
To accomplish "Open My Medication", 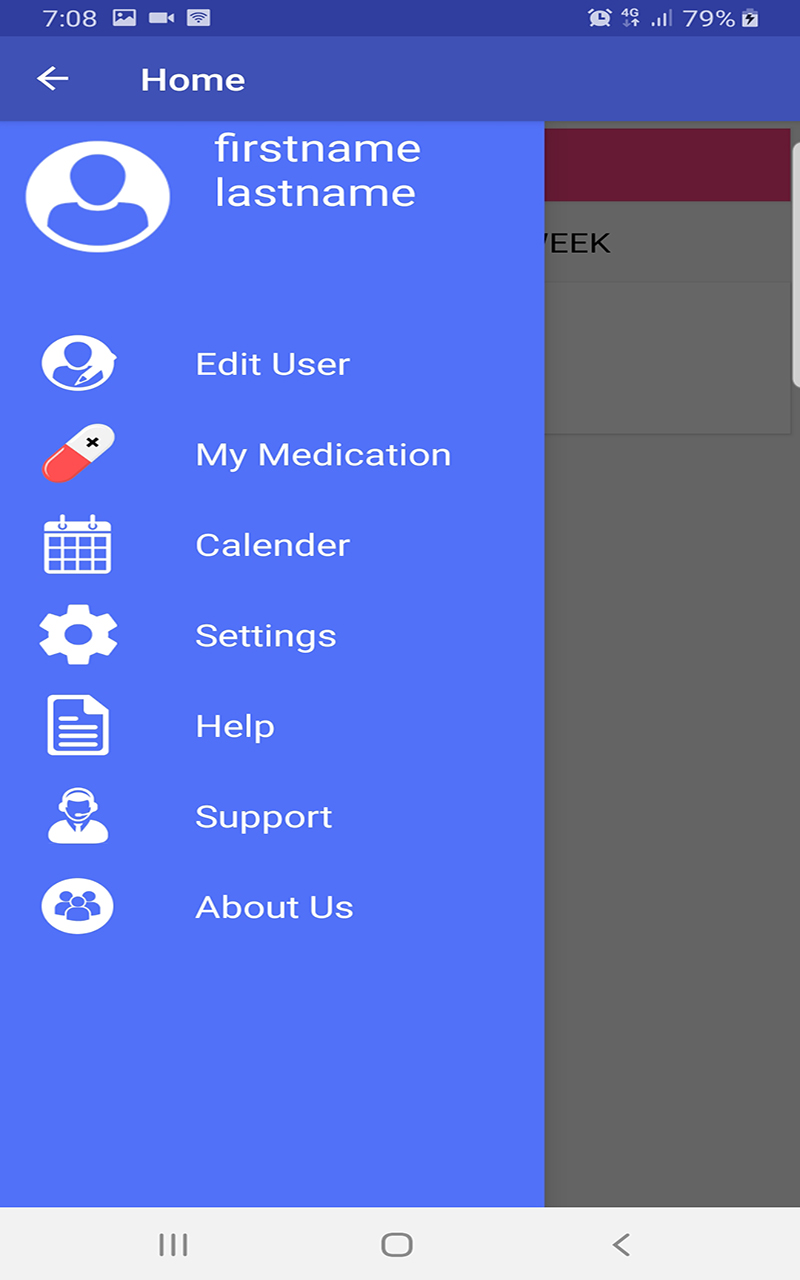I will 272,454.
